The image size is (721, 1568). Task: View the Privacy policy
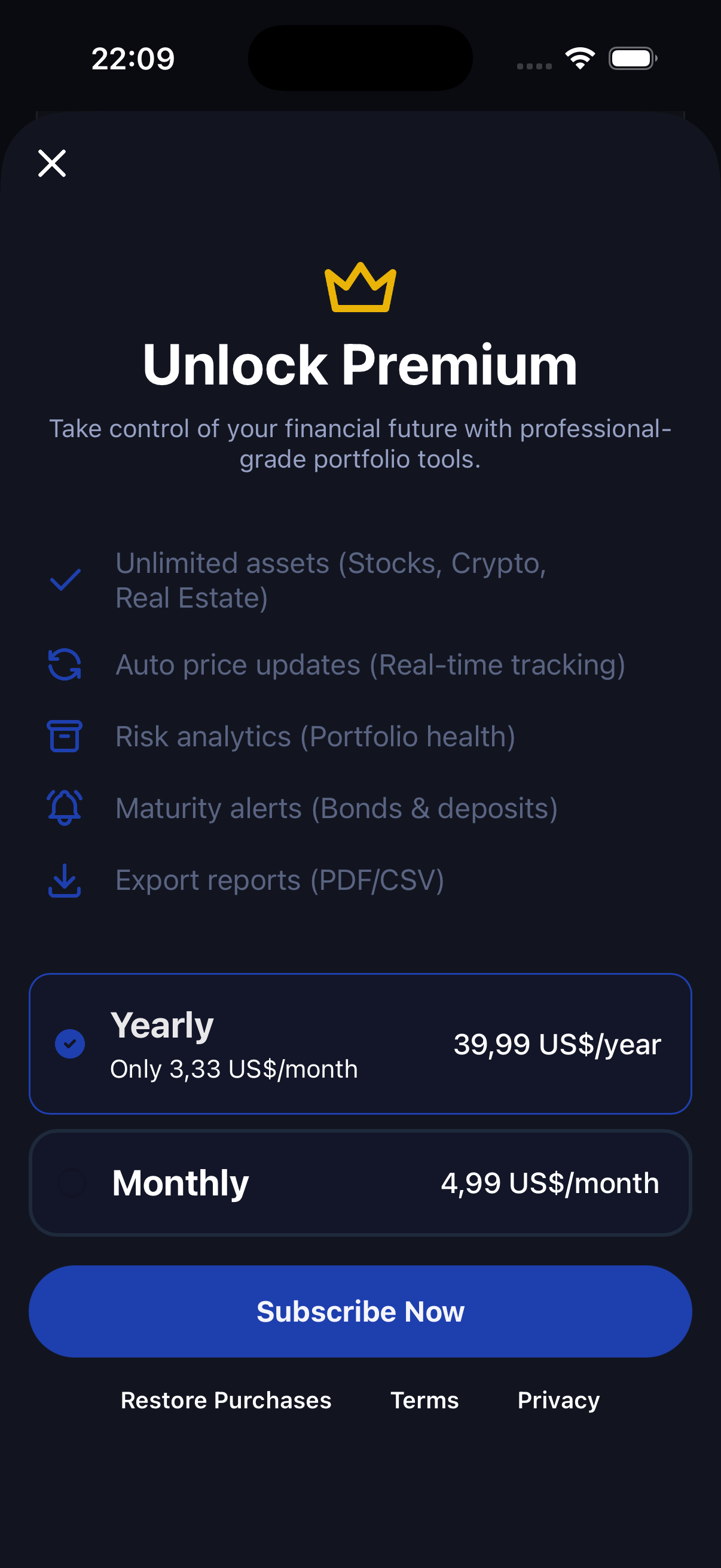tap(558, 1400)
